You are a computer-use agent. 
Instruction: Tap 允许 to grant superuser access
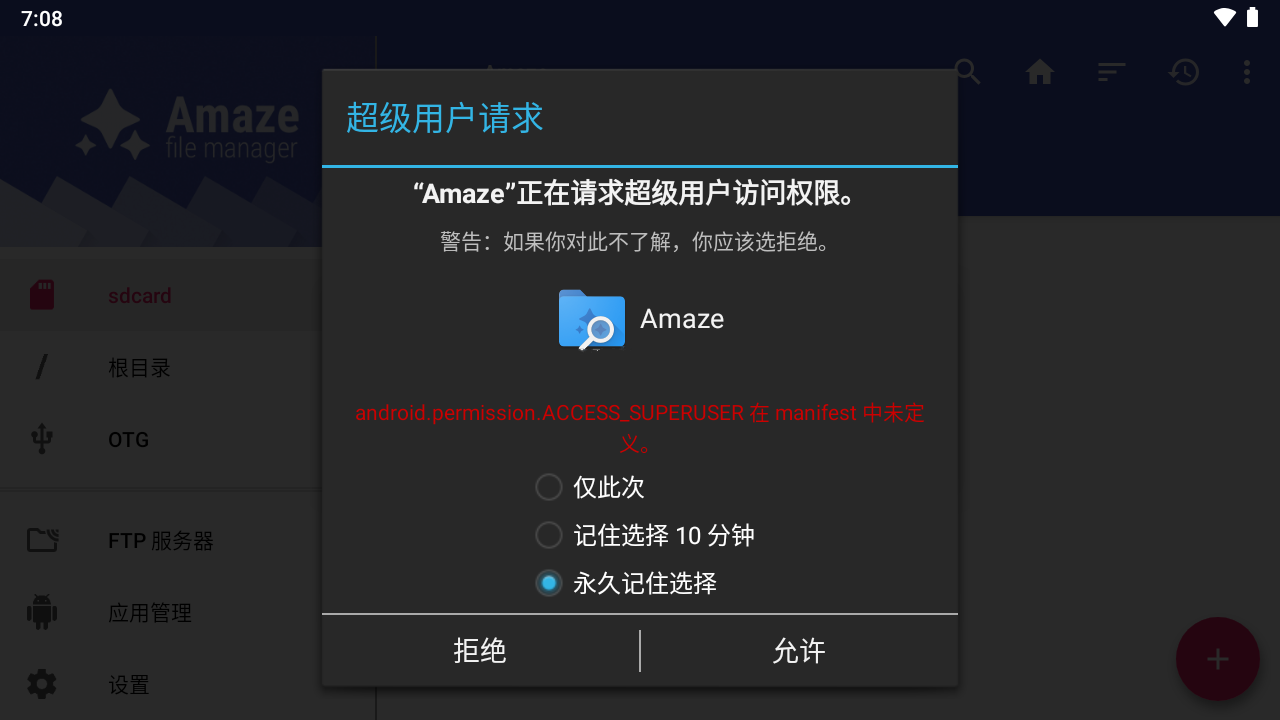799,651
